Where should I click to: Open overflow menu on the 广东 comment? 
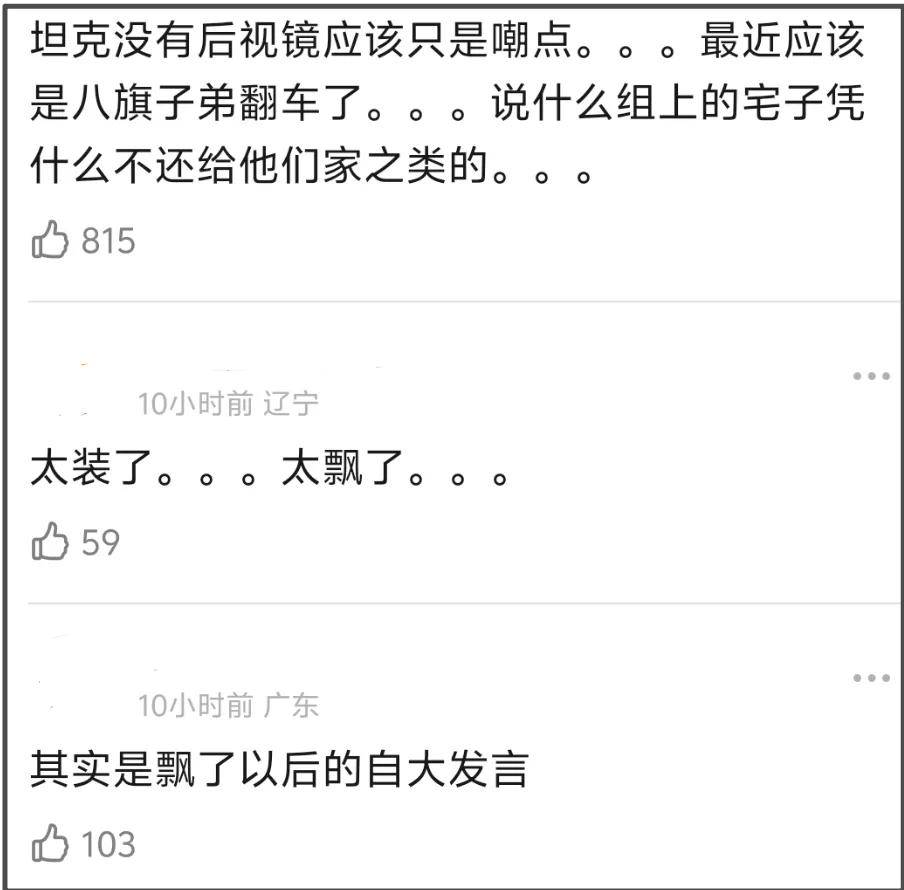(871, 679)
